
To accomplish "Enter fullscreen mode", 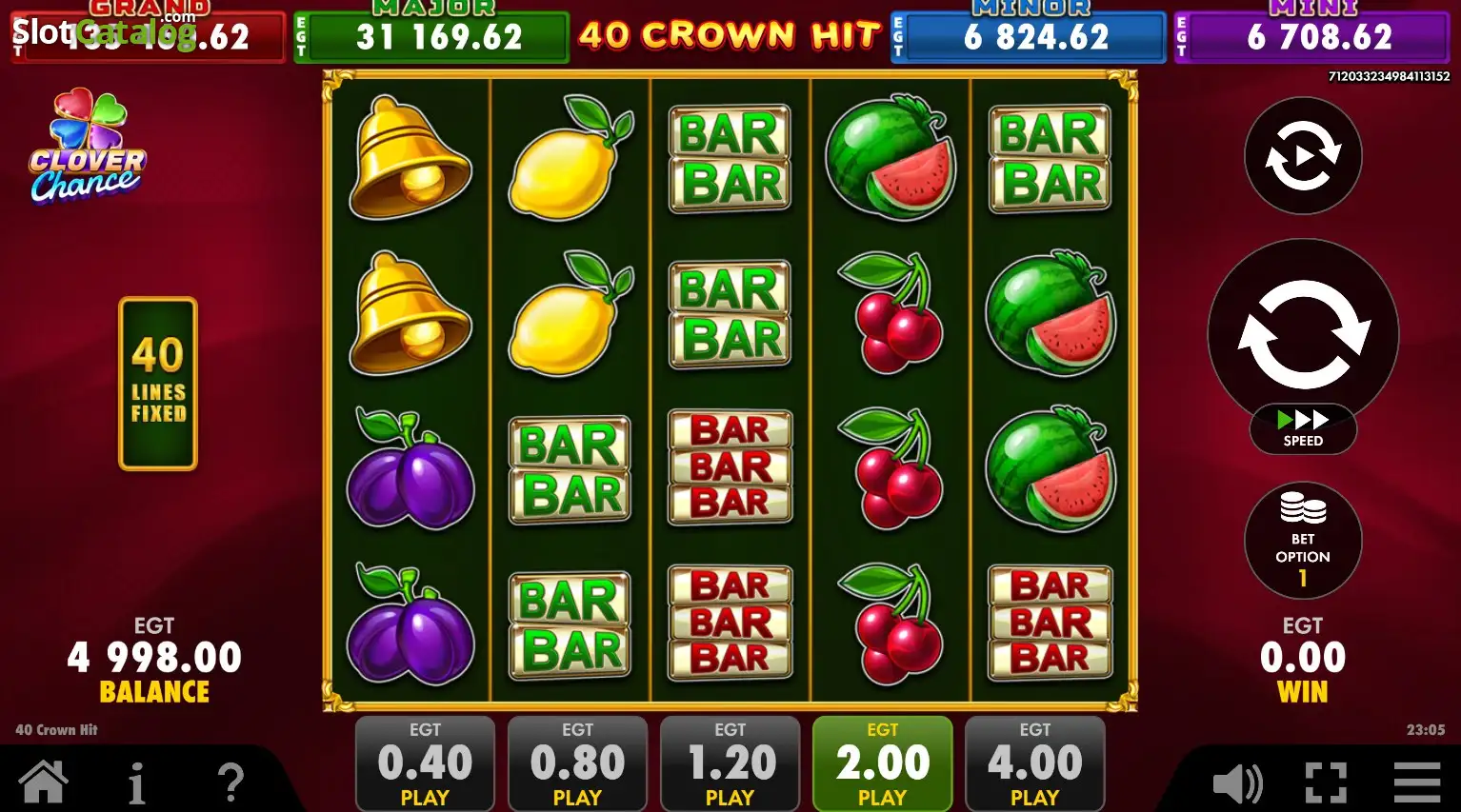I will tap(1326, 783).
